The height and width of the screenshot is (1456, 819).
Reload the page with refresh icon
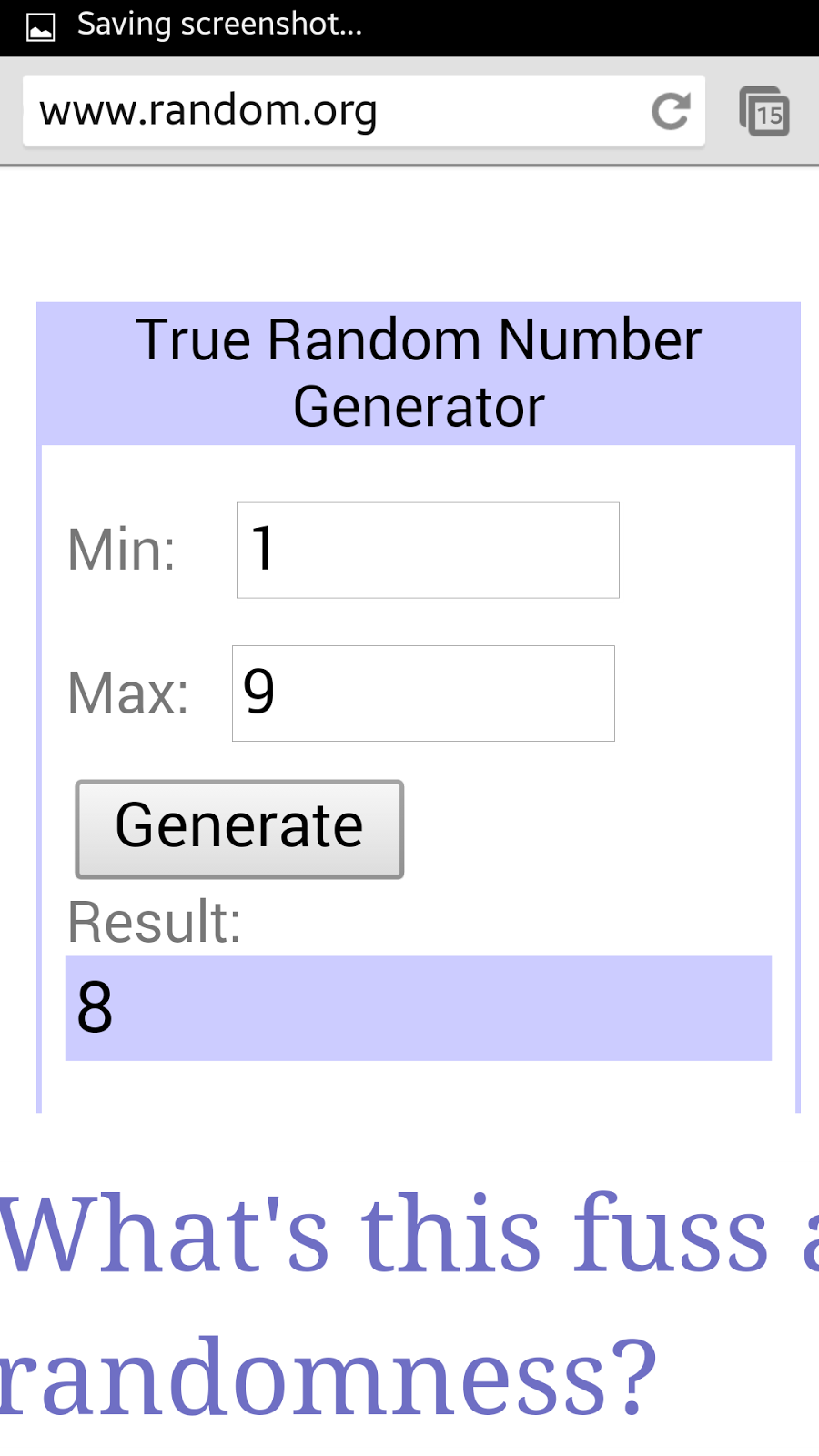(x=672, y=111)
